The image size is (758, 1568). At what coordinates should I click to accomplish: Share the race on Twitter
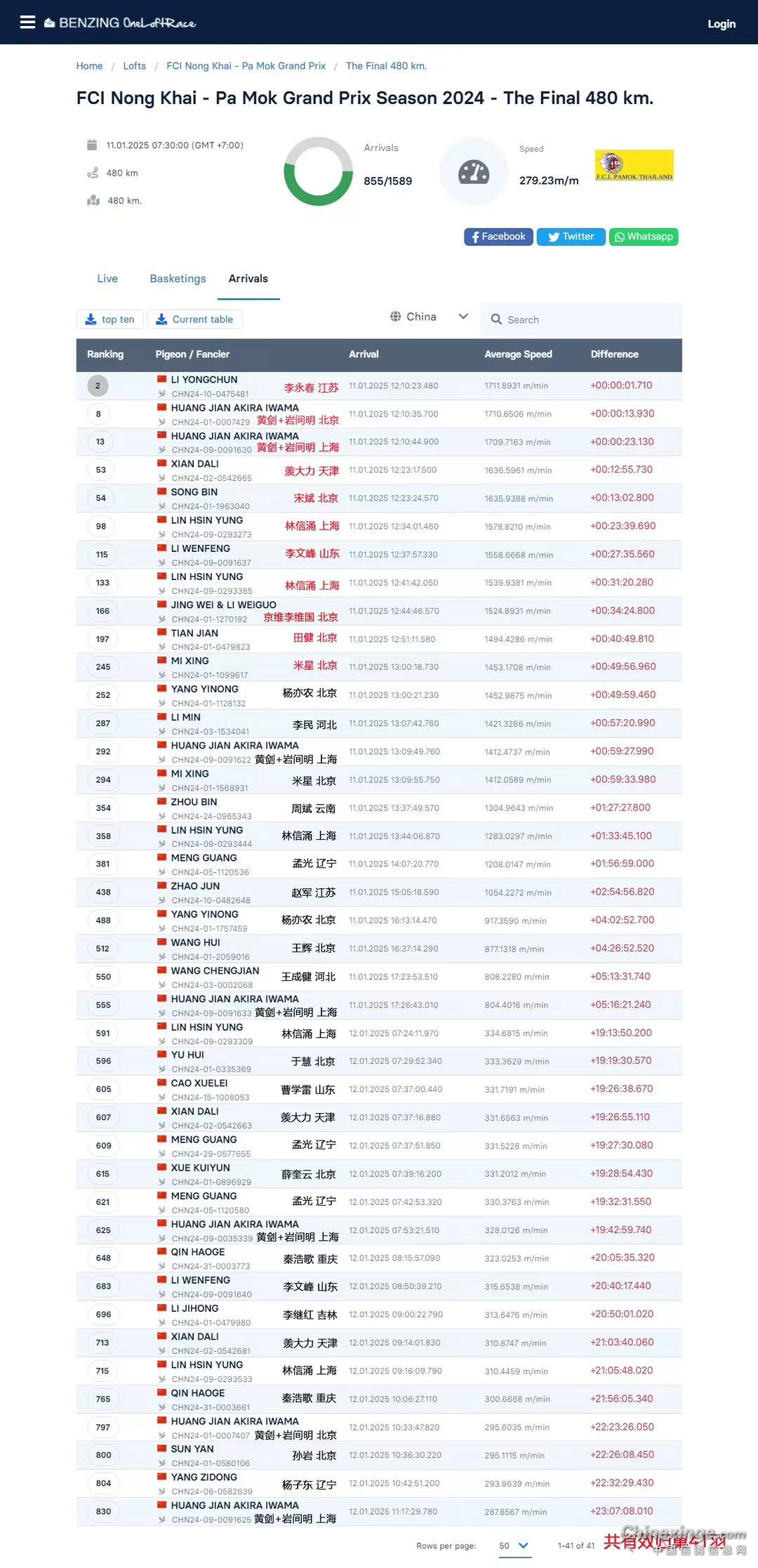pos(571,237)
